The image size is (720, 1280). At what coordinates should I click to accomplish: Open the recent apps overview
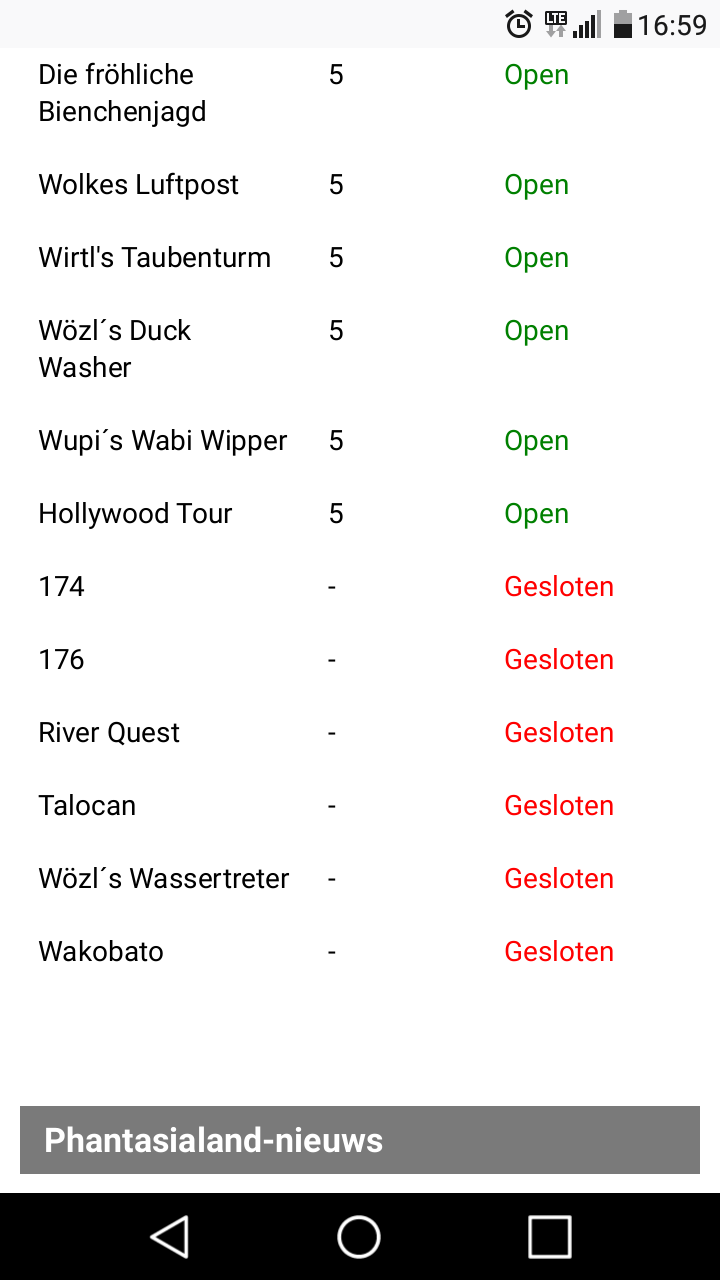point(549,1237)
